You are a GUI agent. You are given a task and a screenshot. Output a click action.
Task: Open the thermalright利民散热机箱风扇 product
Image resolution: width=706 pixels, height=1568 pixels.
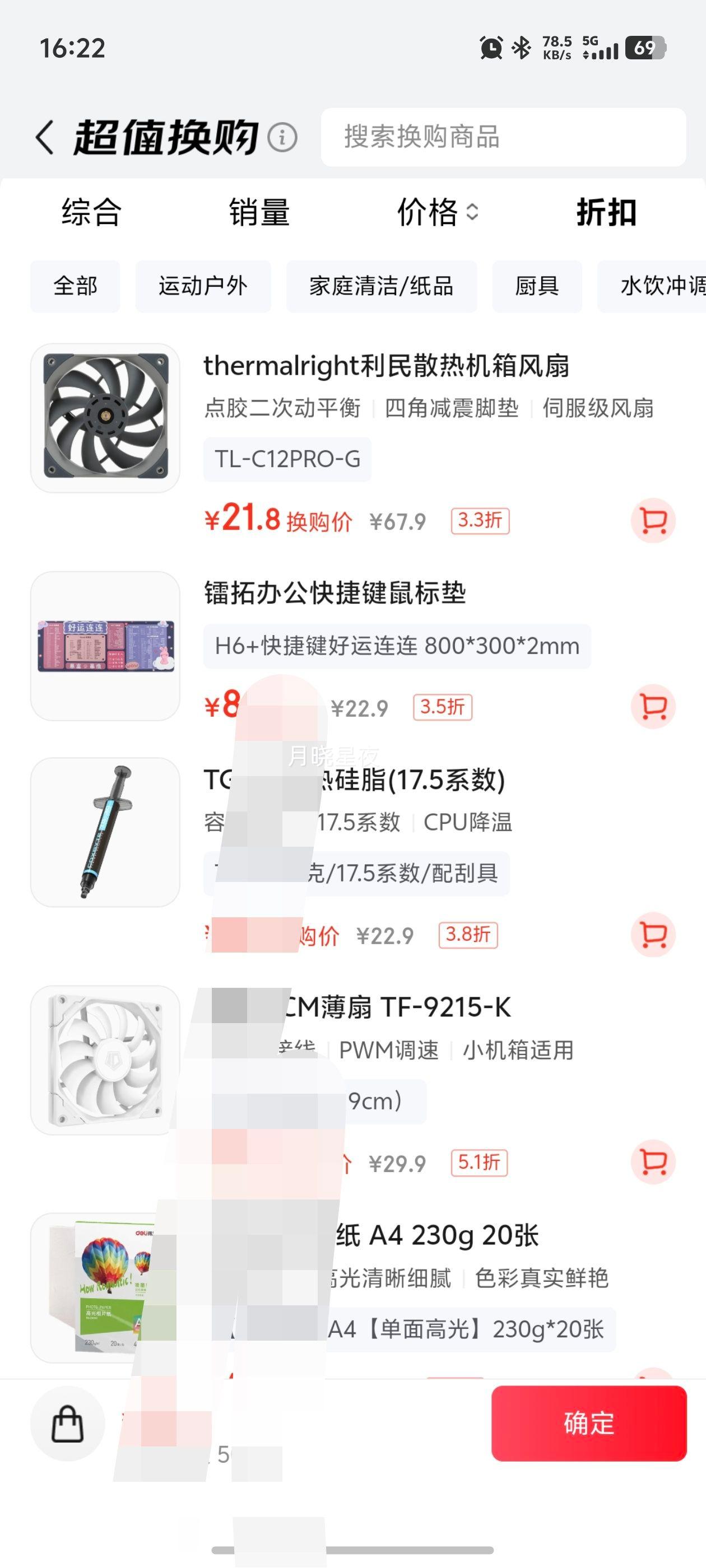click(x=386, y=366)
